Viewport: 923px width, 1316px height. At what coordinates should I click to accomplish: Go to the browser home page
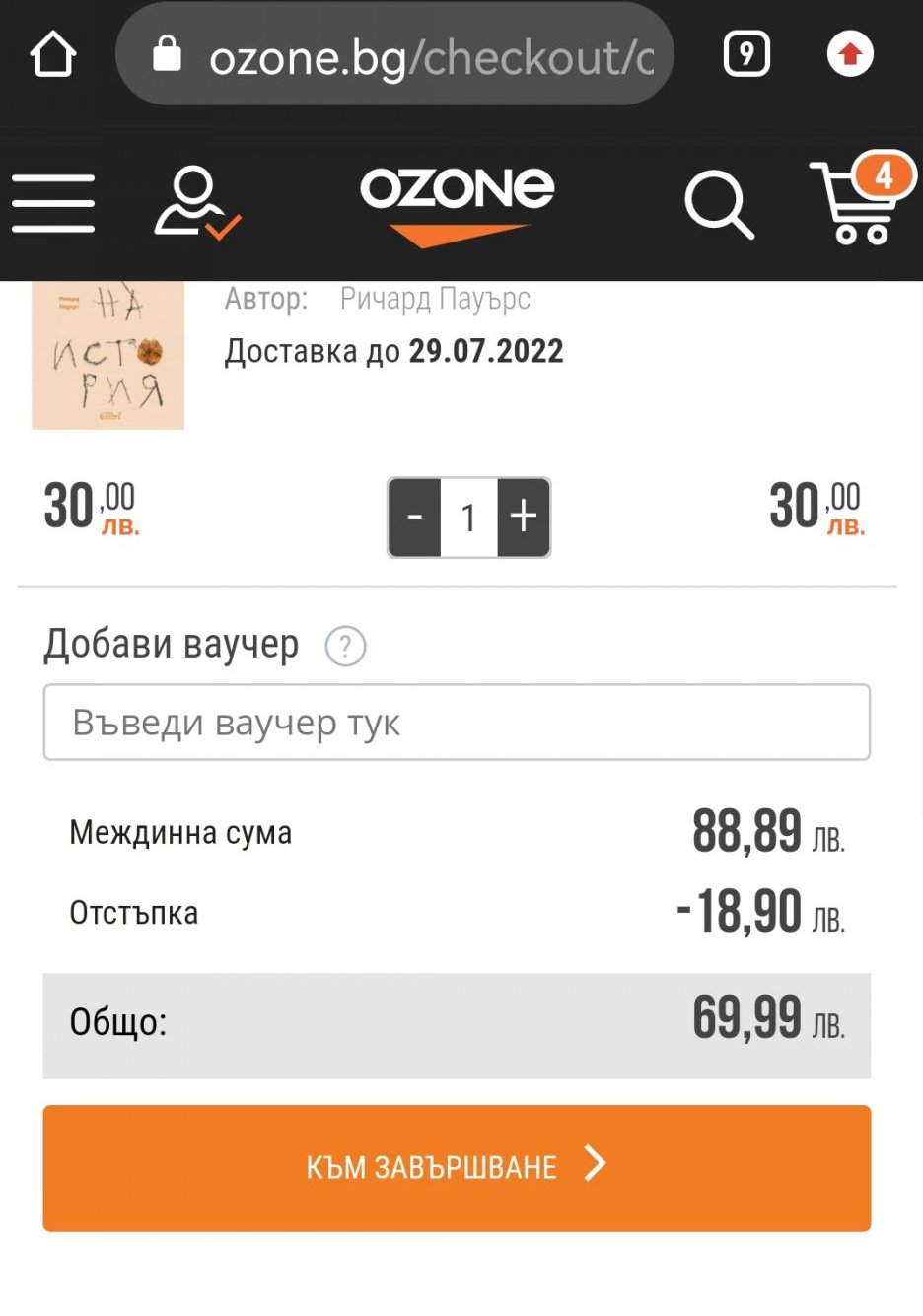click(x=53, y=54)
